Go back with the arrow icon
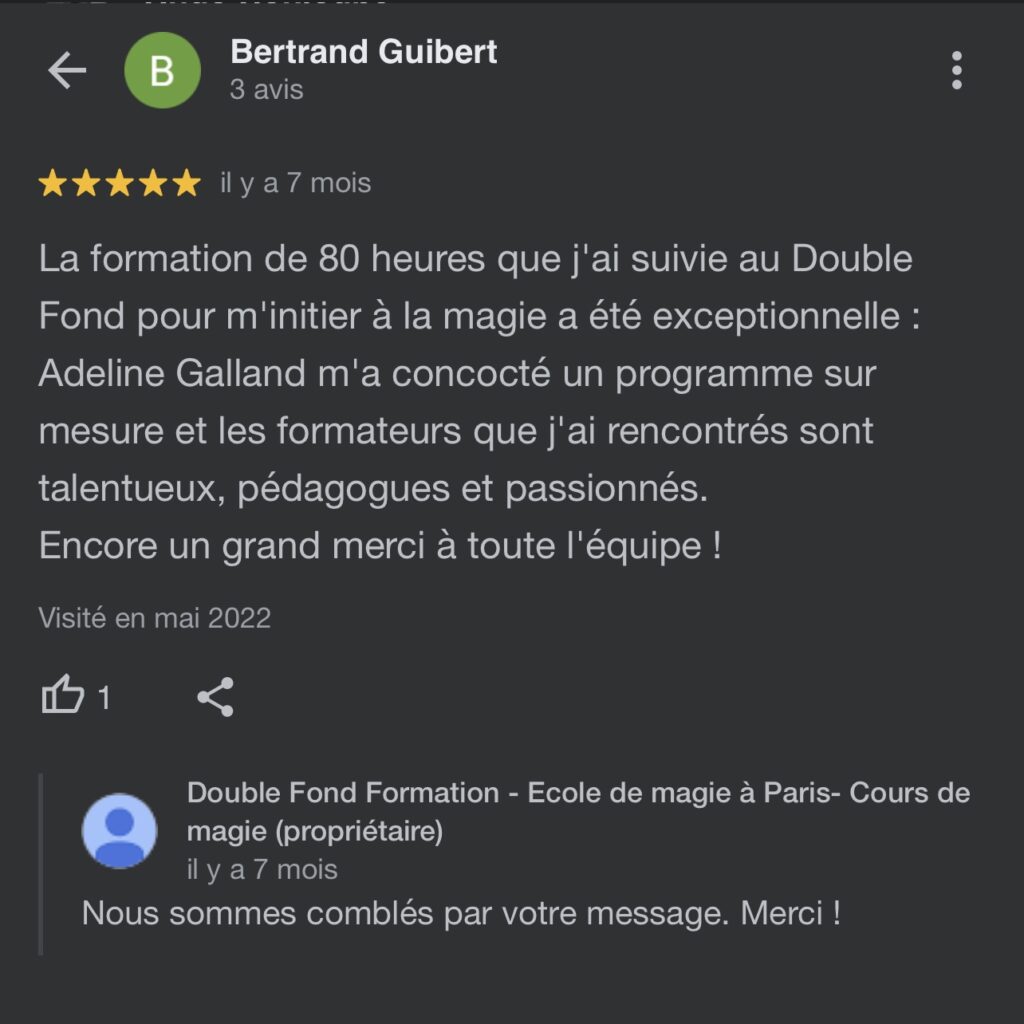1024x1024 pixels. pos(67,71)
